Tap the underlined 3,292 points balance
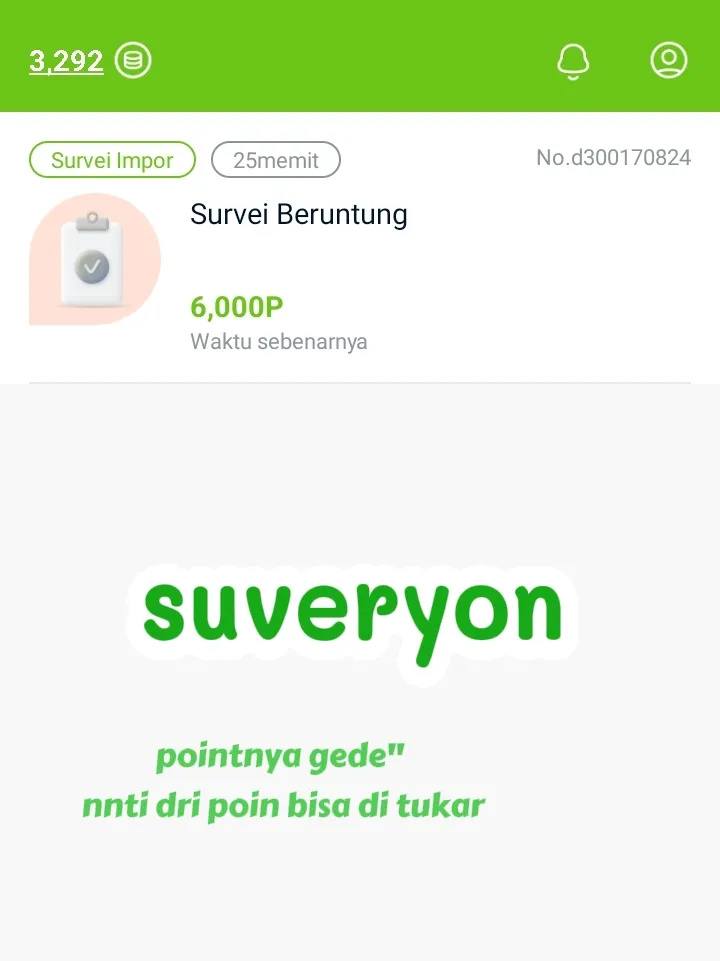 (67, 61)
